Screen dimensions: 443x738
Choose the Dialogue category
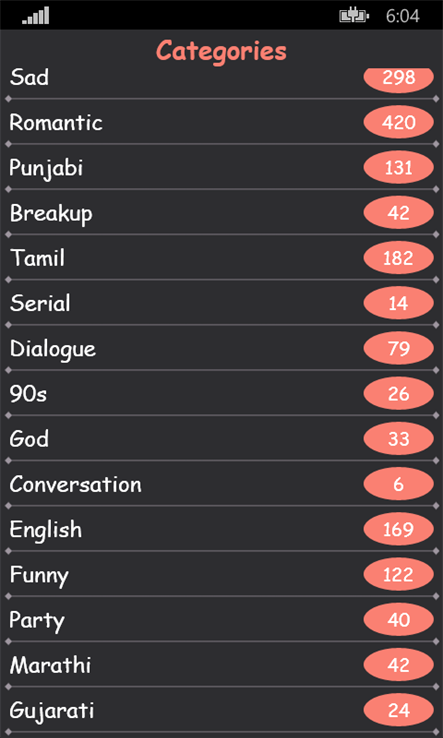click(x=221, y=348)
